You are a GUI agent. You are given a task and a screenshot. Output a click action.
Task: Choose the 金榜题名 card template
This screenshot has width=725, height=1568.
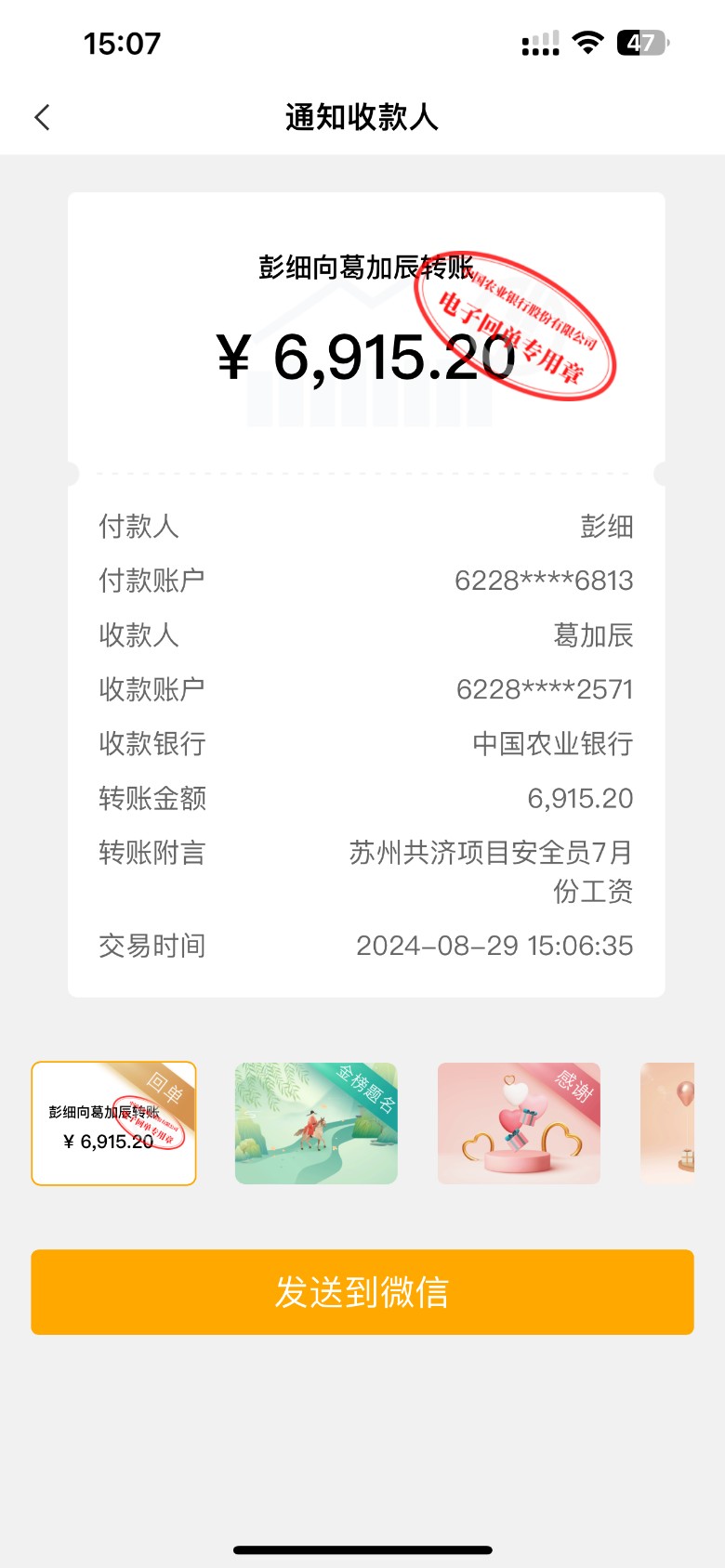pos(316,1123)
